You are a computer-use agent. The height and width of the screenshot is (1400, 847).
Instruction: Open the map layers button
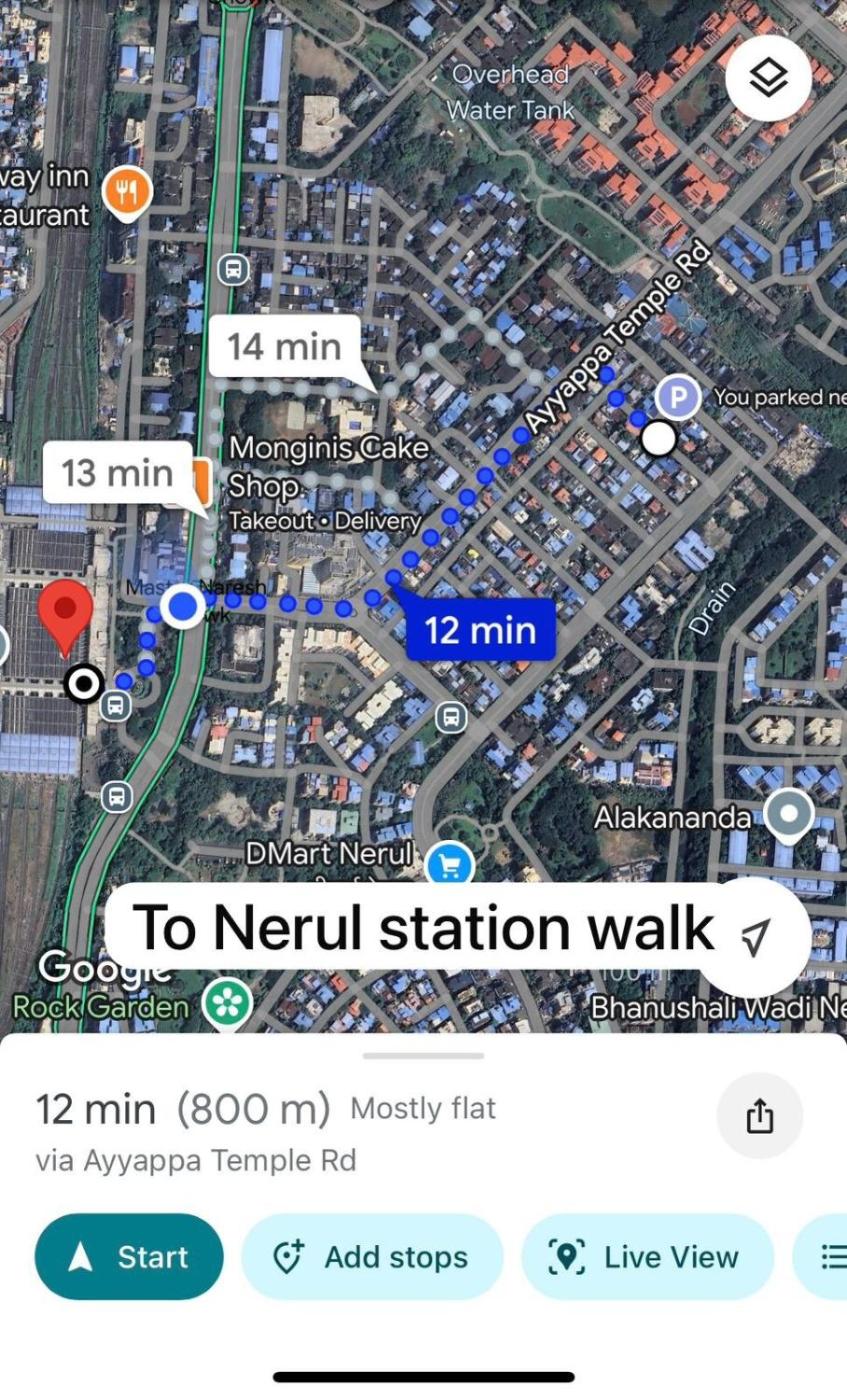pos(768,78)
